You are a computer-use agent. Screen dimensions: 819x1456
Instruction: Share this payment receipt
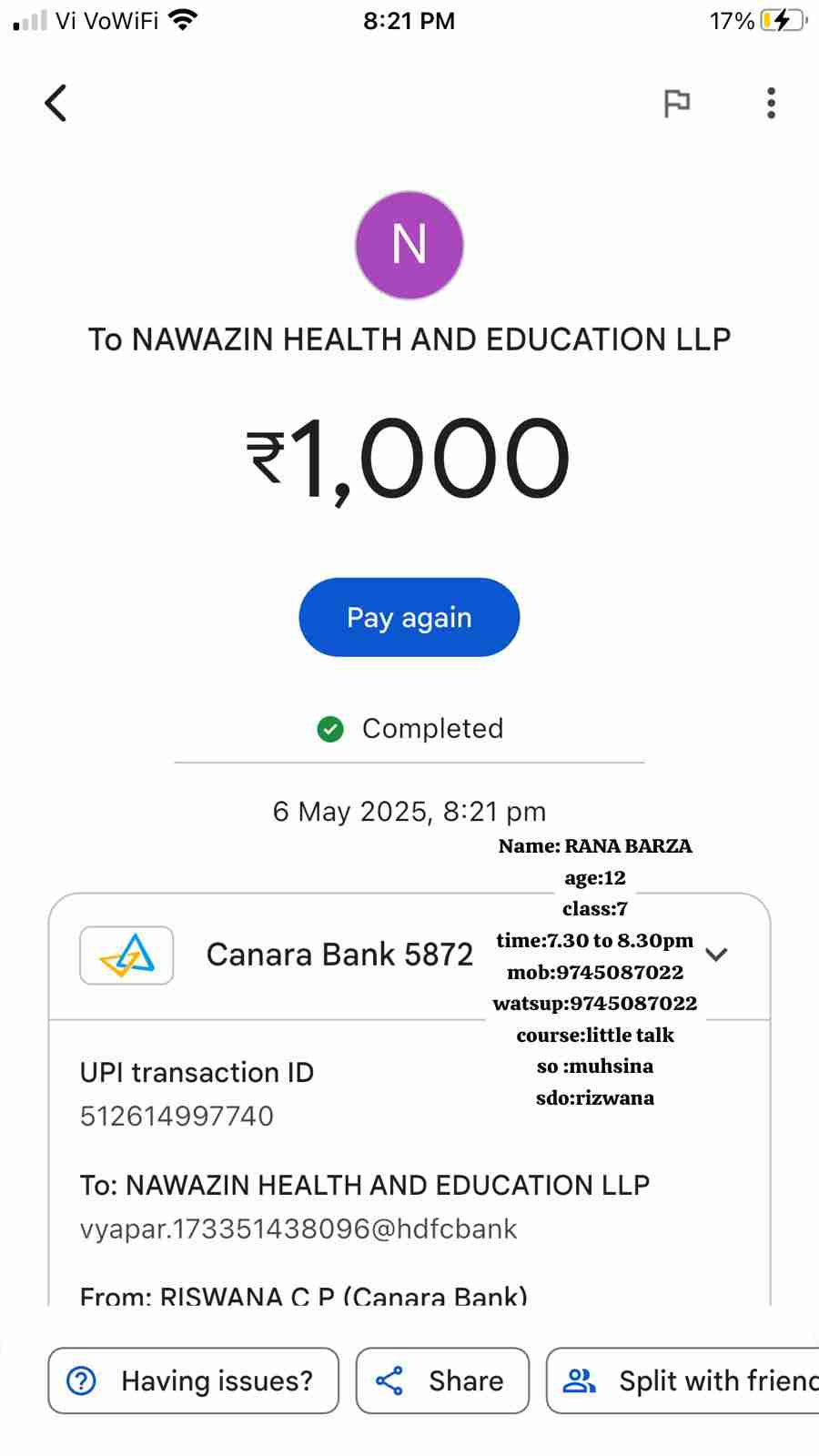[442, 1380]
